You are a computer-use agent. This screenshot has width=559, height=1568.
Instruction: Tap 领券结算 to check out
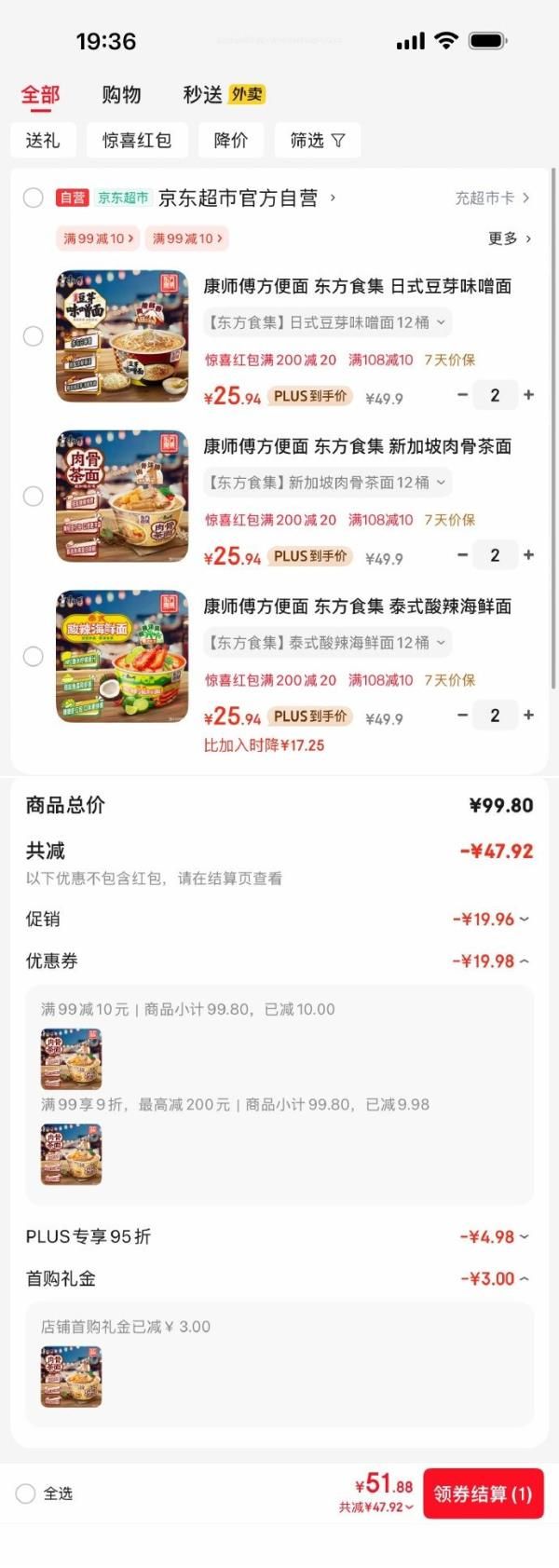point(483,1493)
